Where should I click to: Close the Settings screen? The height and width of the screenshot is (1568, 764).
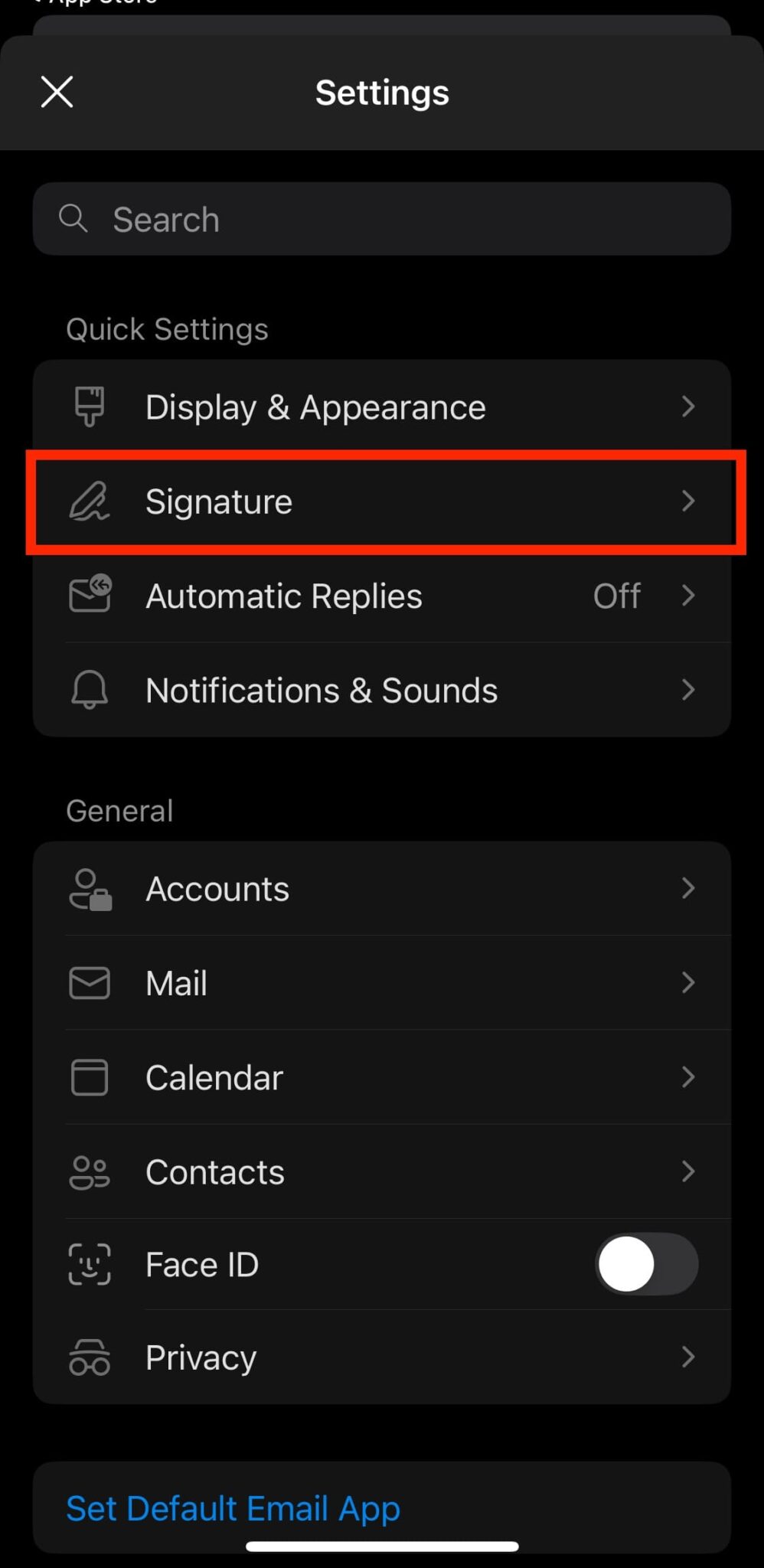pos(57,91)
